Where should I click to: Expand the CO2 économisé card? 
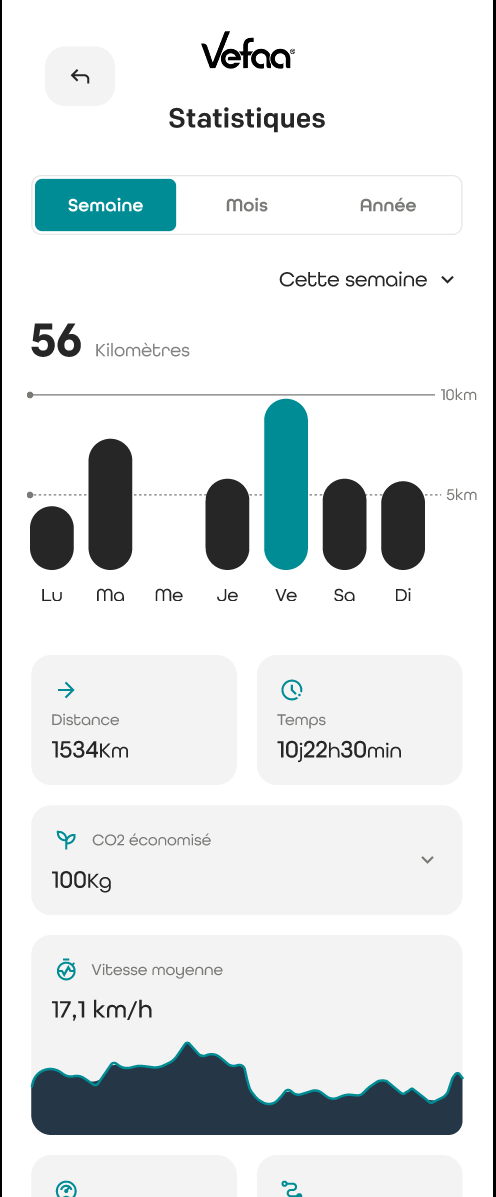pyautogui.click(x=246, y=860)
